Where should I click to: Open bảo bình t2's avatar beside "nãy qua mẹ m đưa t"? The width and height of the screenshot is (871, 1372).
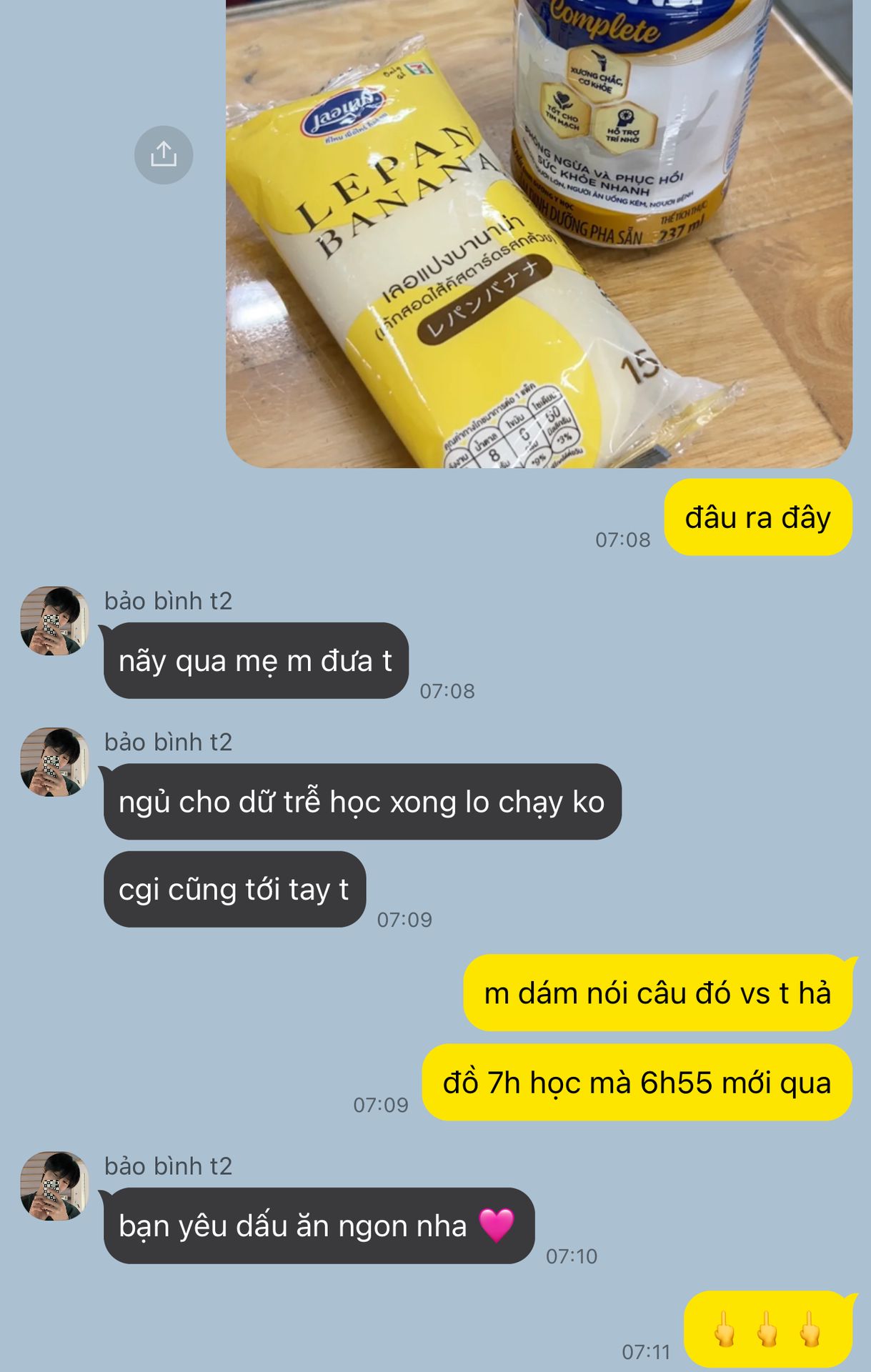click(x=54, y=621)
